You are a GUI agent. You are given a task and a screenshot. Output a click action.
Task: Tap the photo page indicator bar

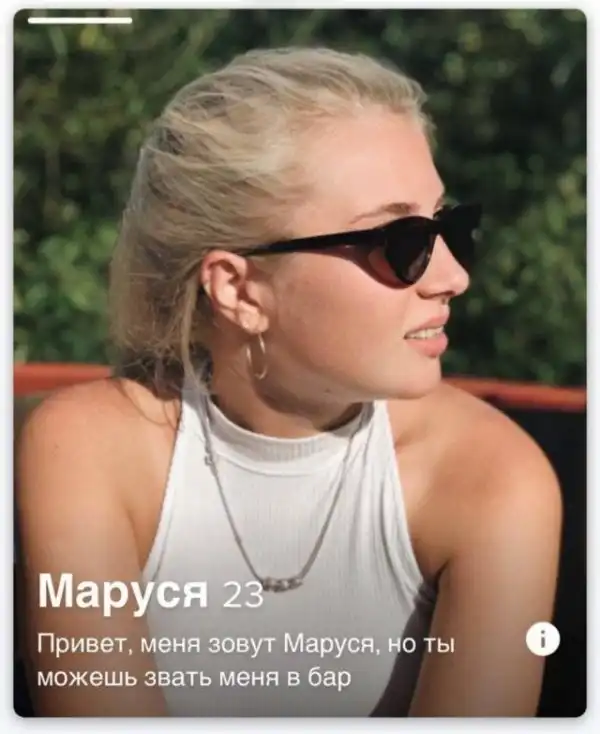pos(80,20)
